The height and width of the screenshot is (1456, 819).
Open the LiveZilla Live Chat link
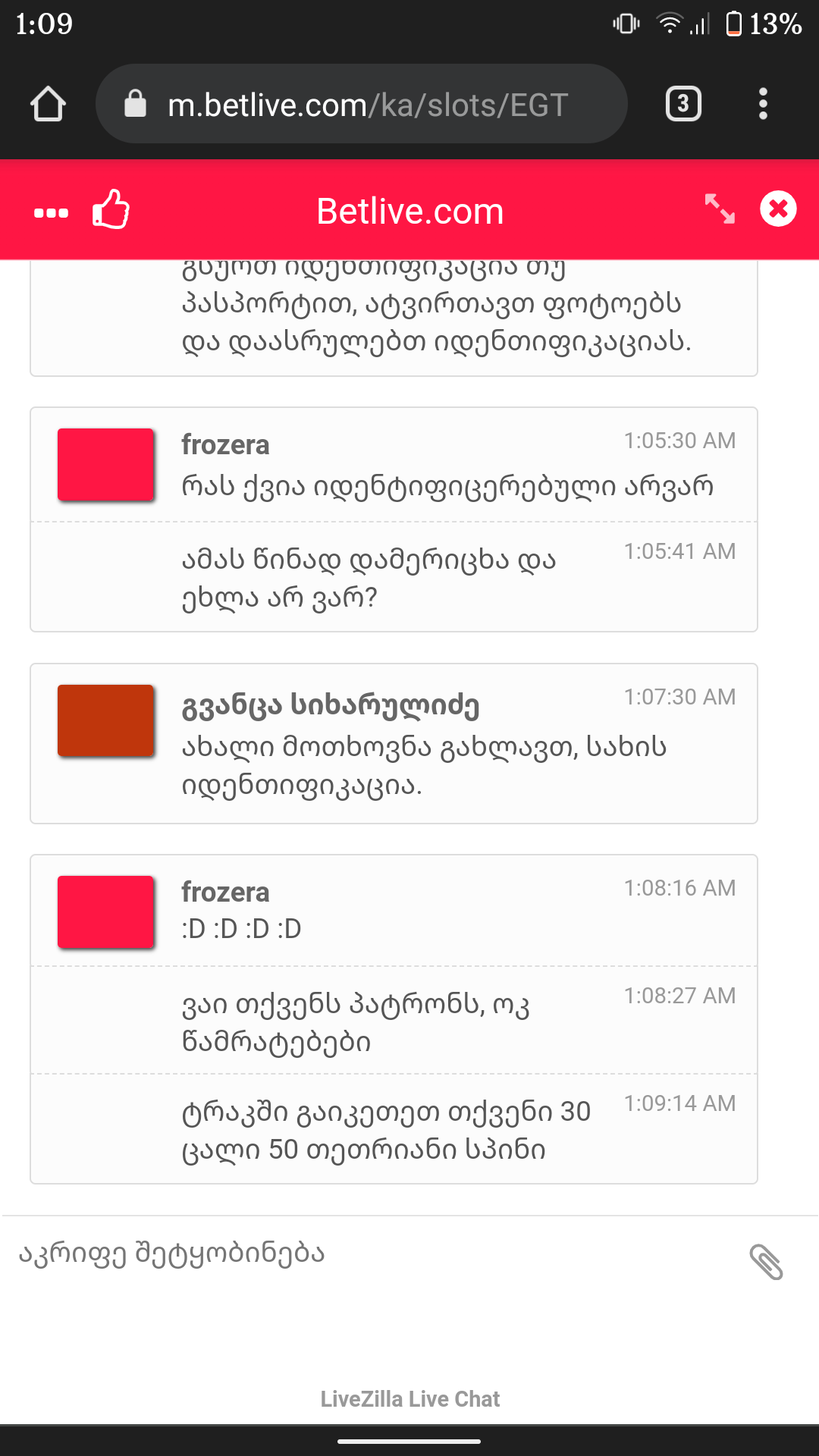coord(409,1399)
